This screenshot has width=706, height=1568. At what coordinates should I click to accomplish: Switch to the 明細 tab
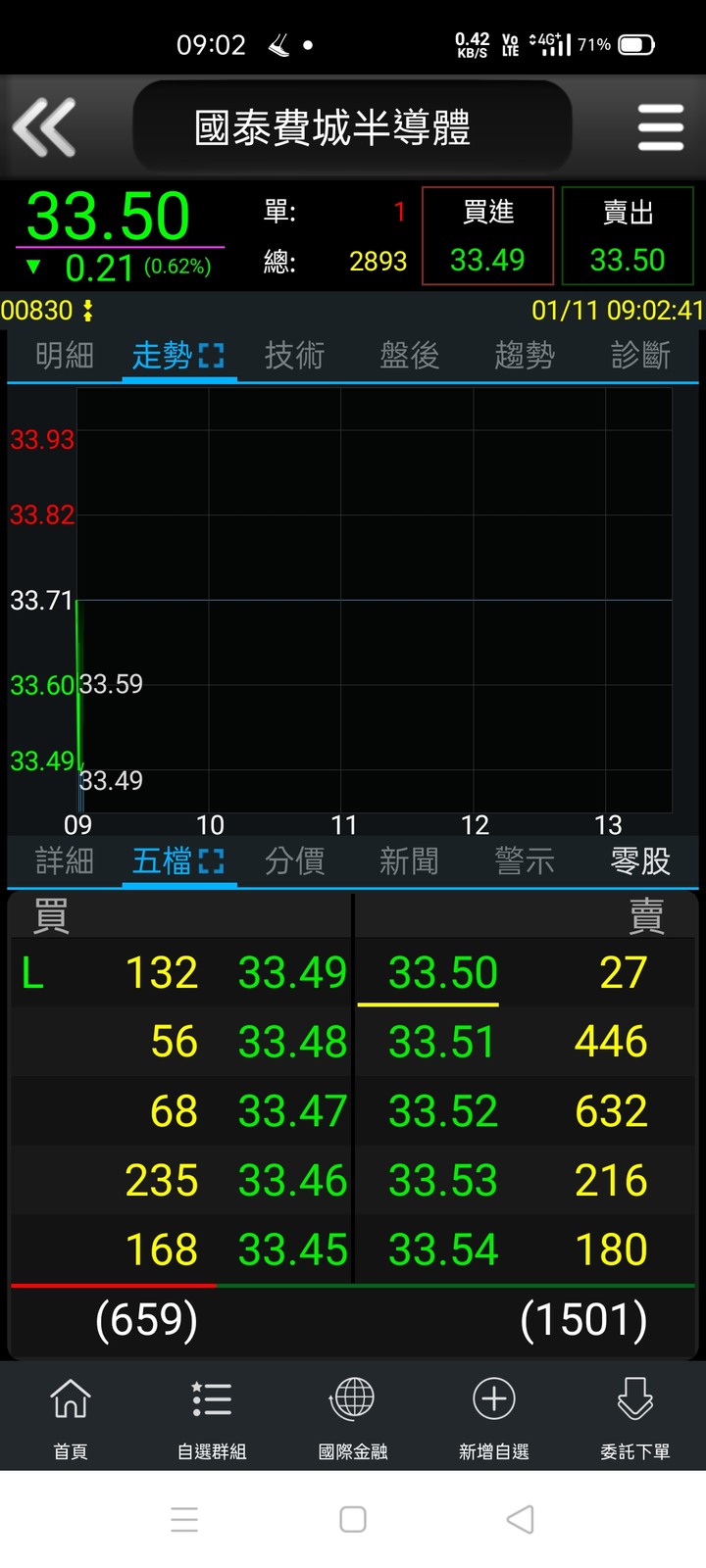65,355
